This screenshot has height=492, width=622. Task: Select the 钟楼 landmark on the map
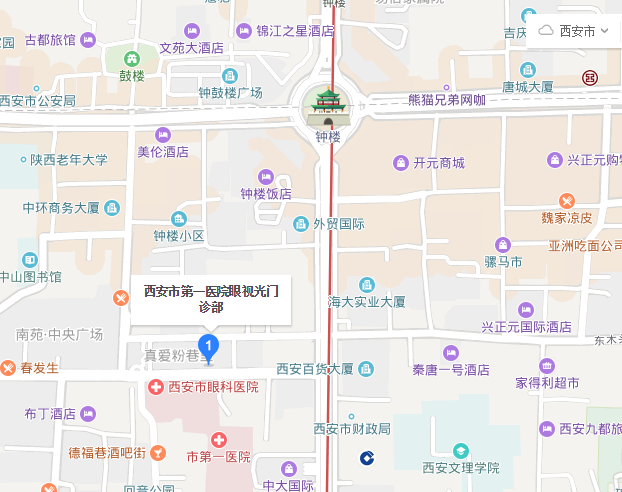pyautogui.click(x=328, y=104)
